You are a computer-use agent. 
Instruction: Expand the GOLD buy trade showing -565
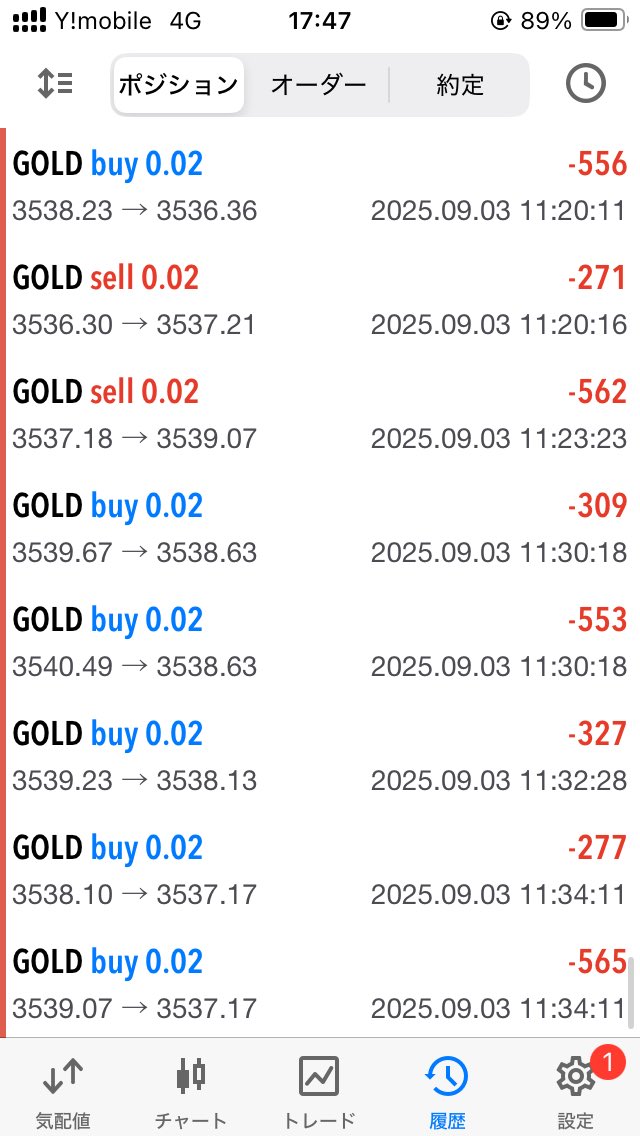click(320, 983)
